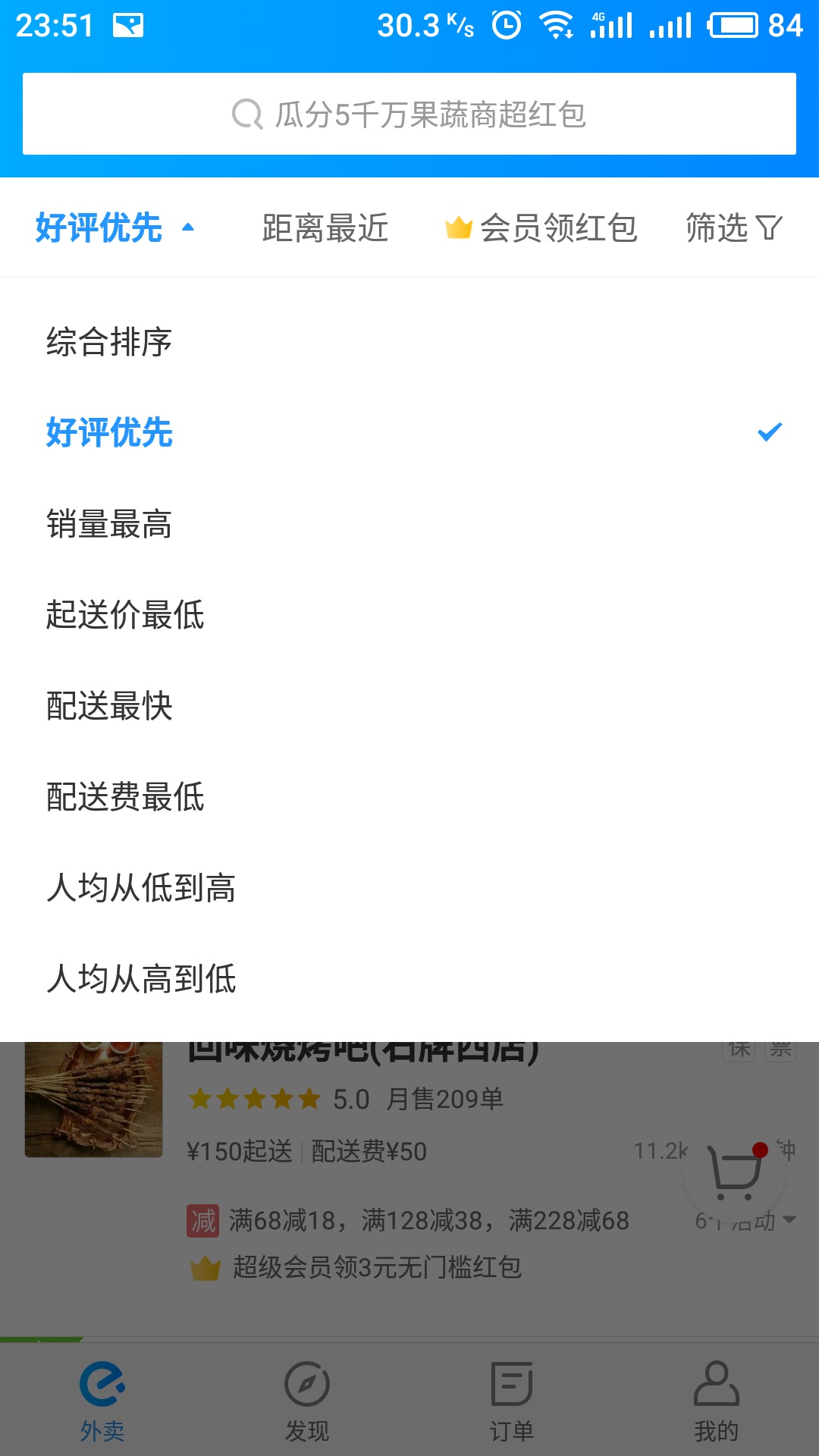Choose 好评优先 in the sort list
Image resolution: width=819 pixels, height=1456 pixels.
click(109, 432)
